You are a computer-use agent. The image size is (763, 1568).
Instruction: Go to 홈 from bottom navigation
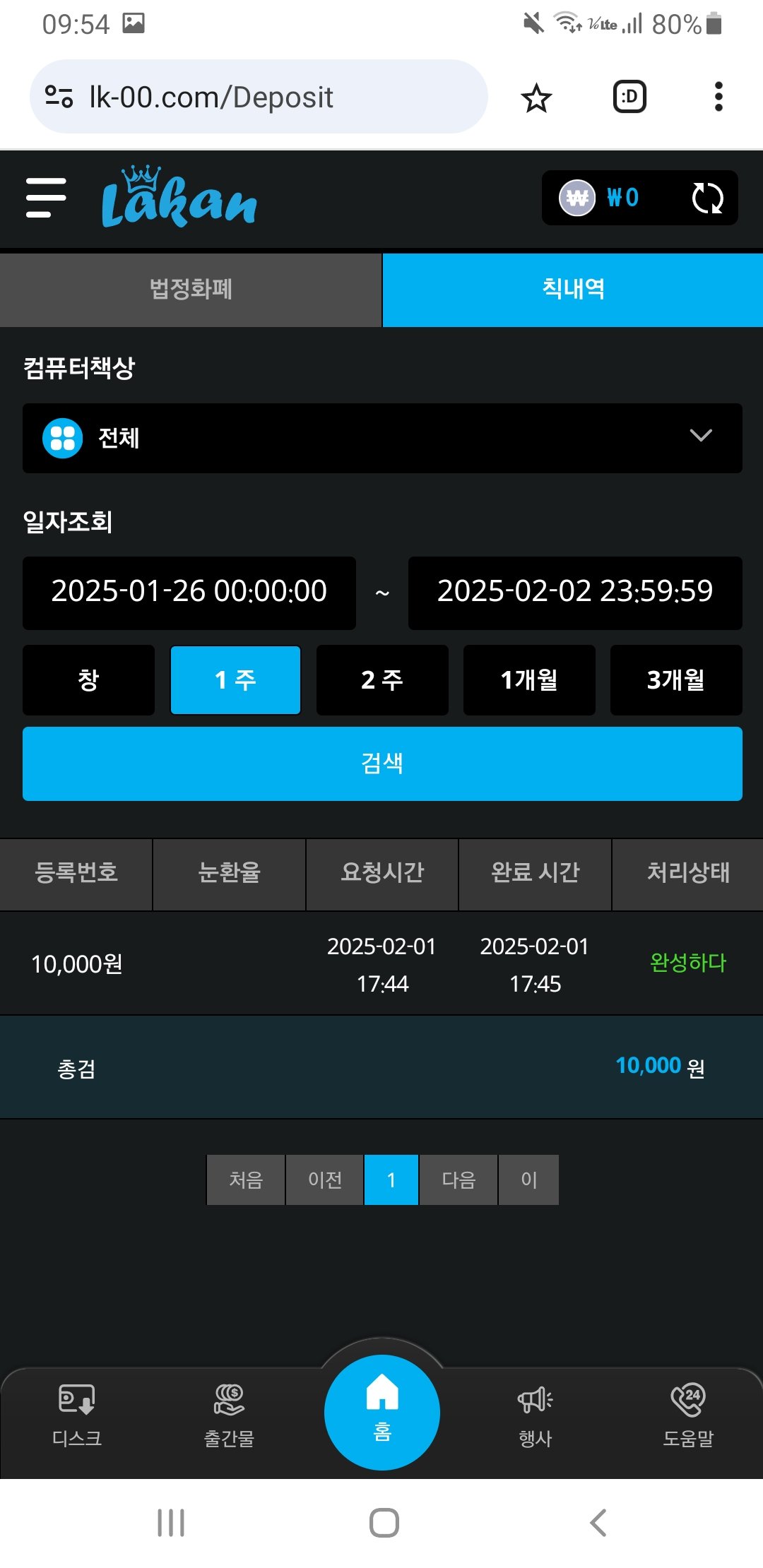click(382, 1411)
